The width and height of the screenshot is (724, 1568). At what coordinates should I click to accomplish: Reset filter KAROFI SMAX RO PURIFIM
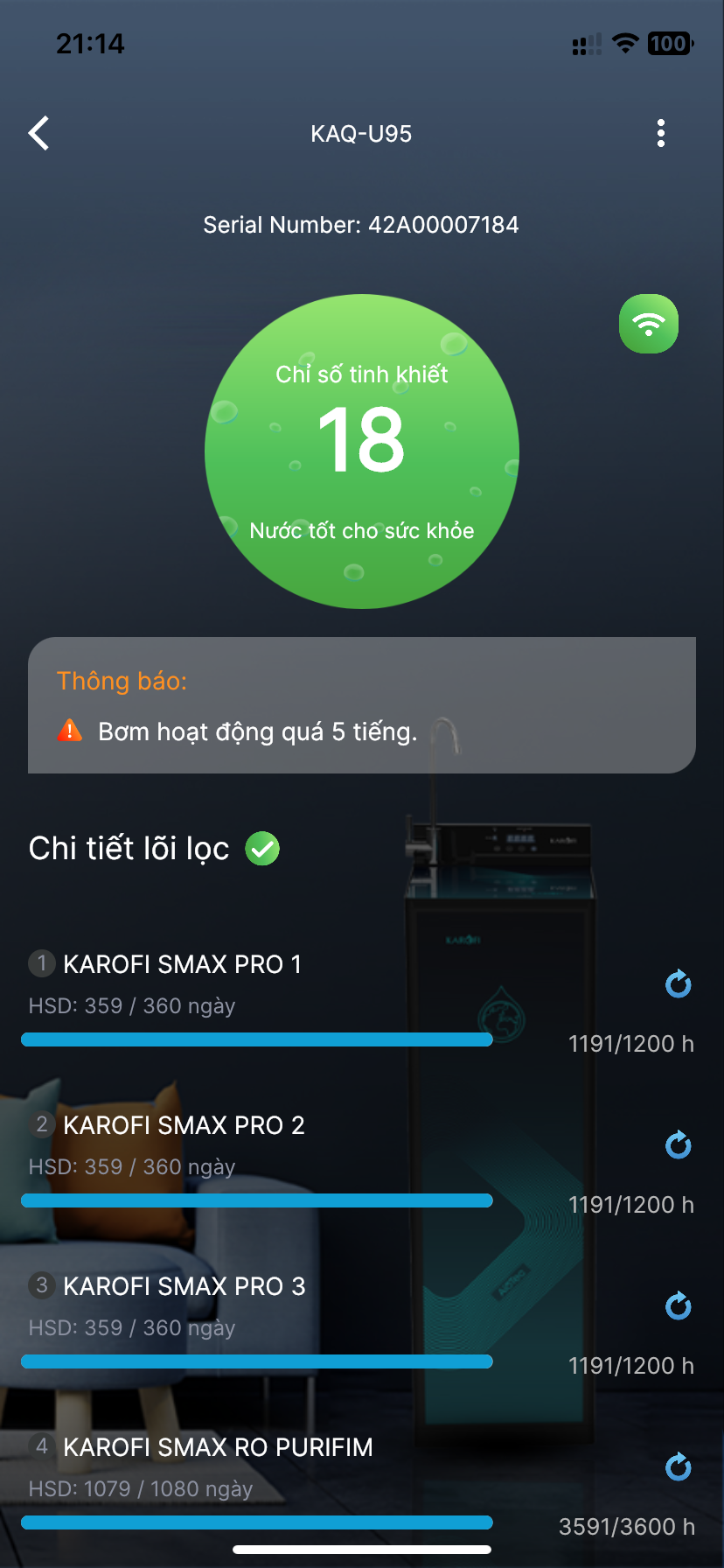678,1467
